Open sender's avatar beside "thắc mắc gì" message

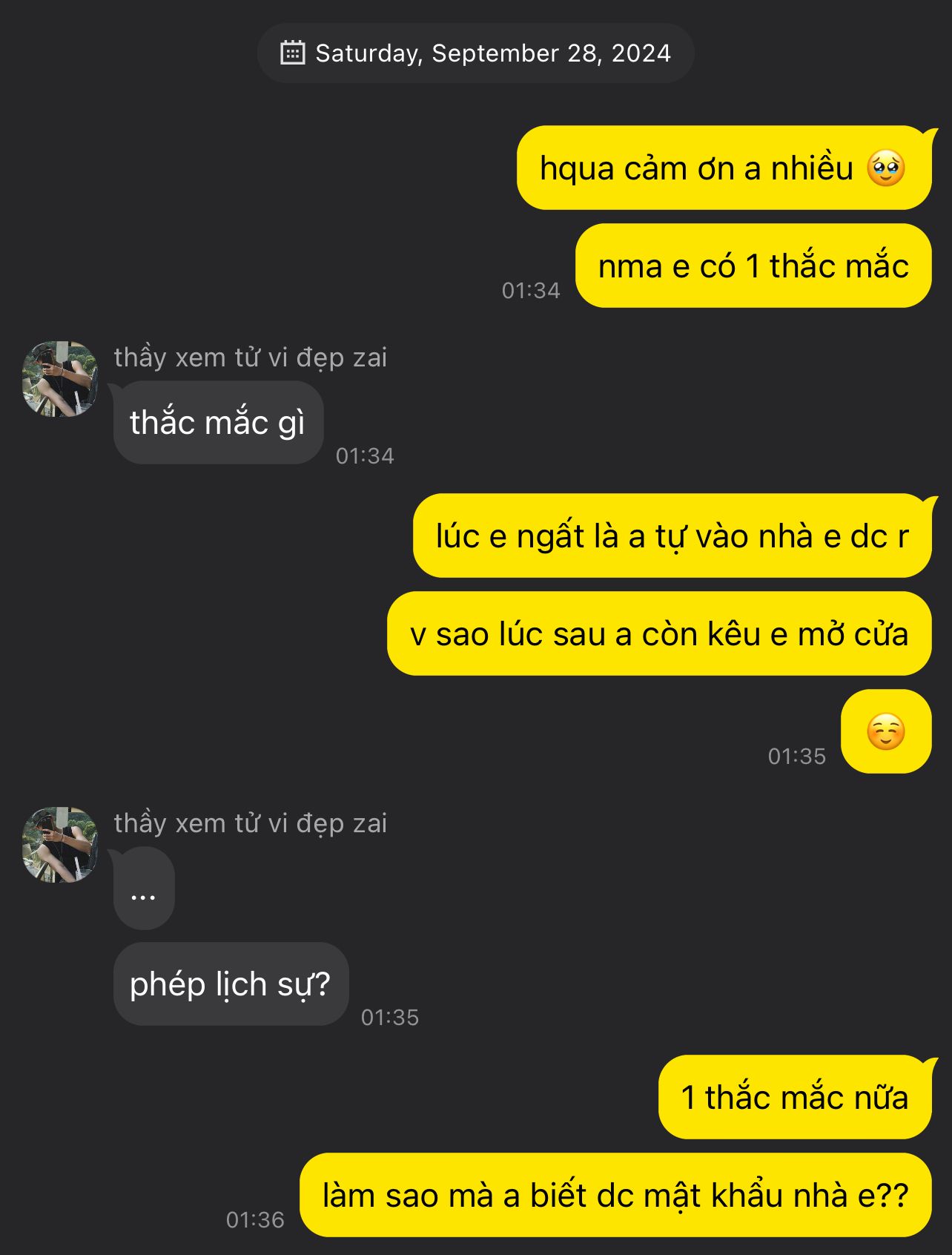click(59, 379)
